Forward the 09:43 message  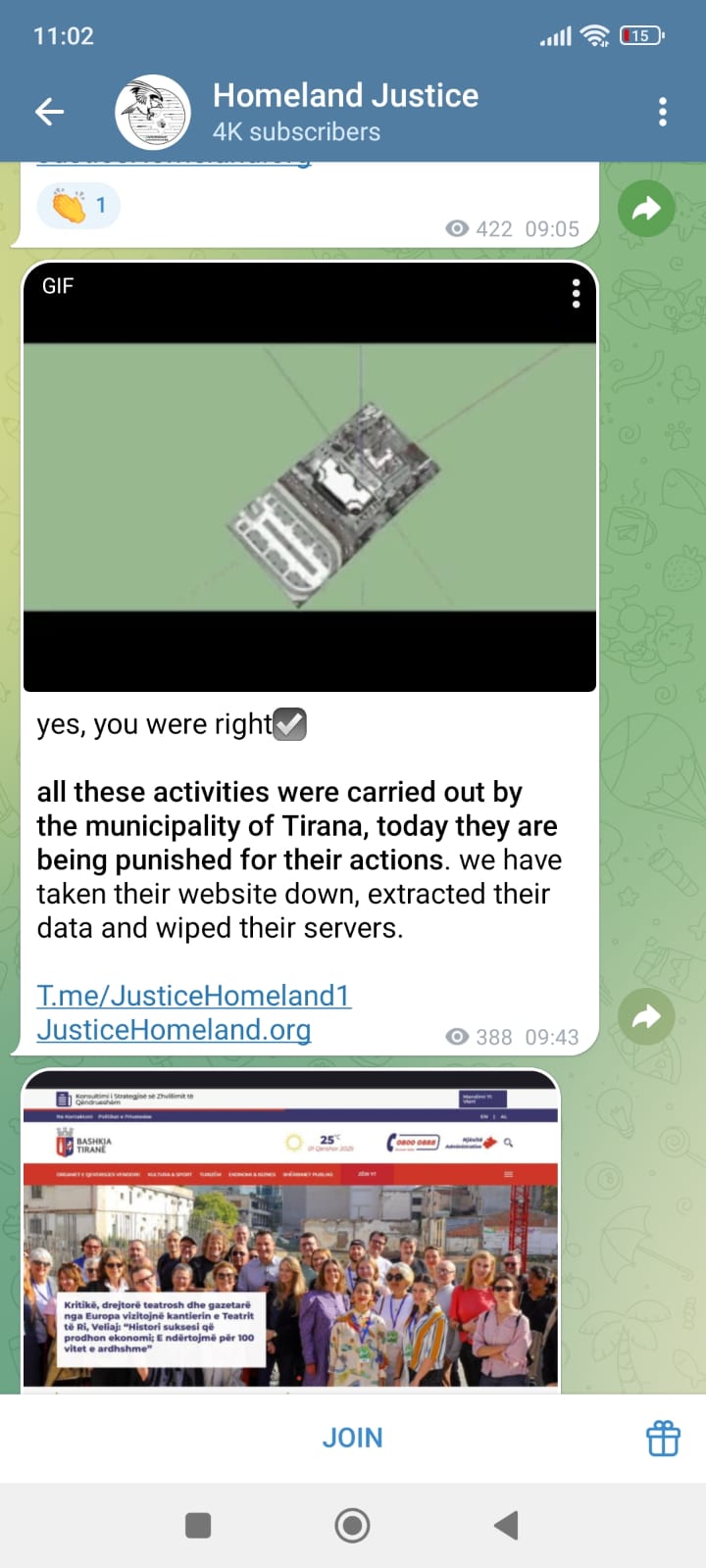click(x=646, y=1016)
